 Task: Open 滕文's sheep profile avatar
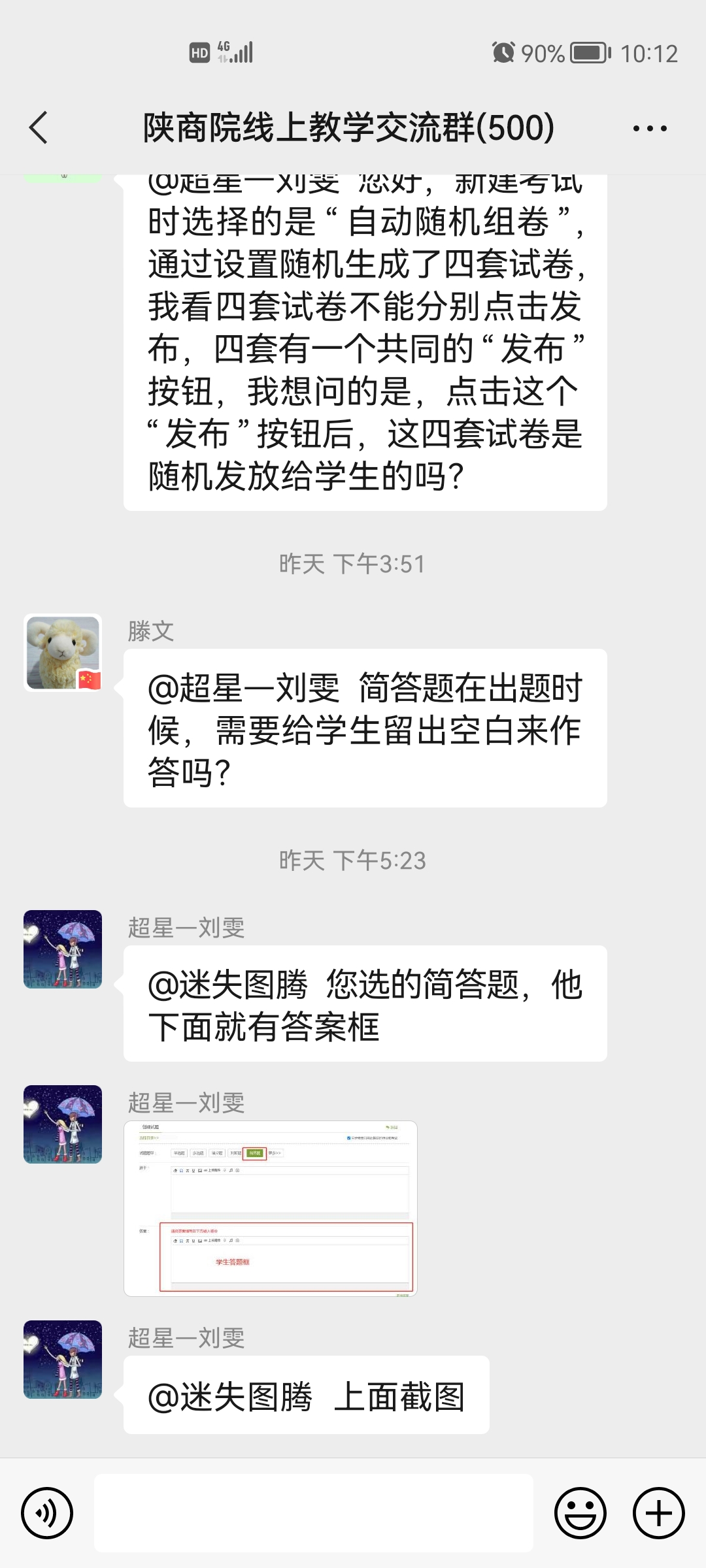63,652
